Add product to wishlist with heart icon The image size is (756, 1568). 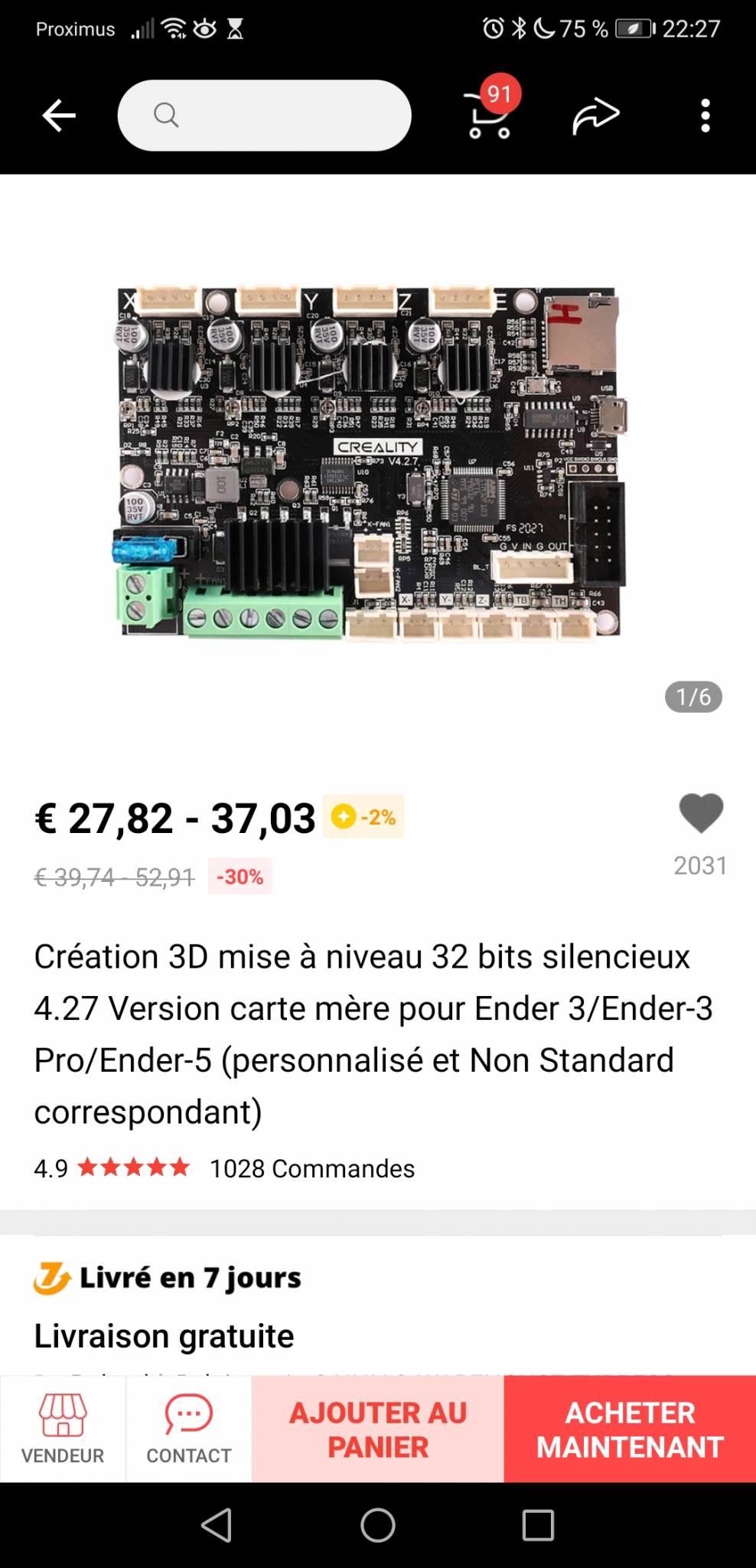pyautogui.click(x=700, y=813)
